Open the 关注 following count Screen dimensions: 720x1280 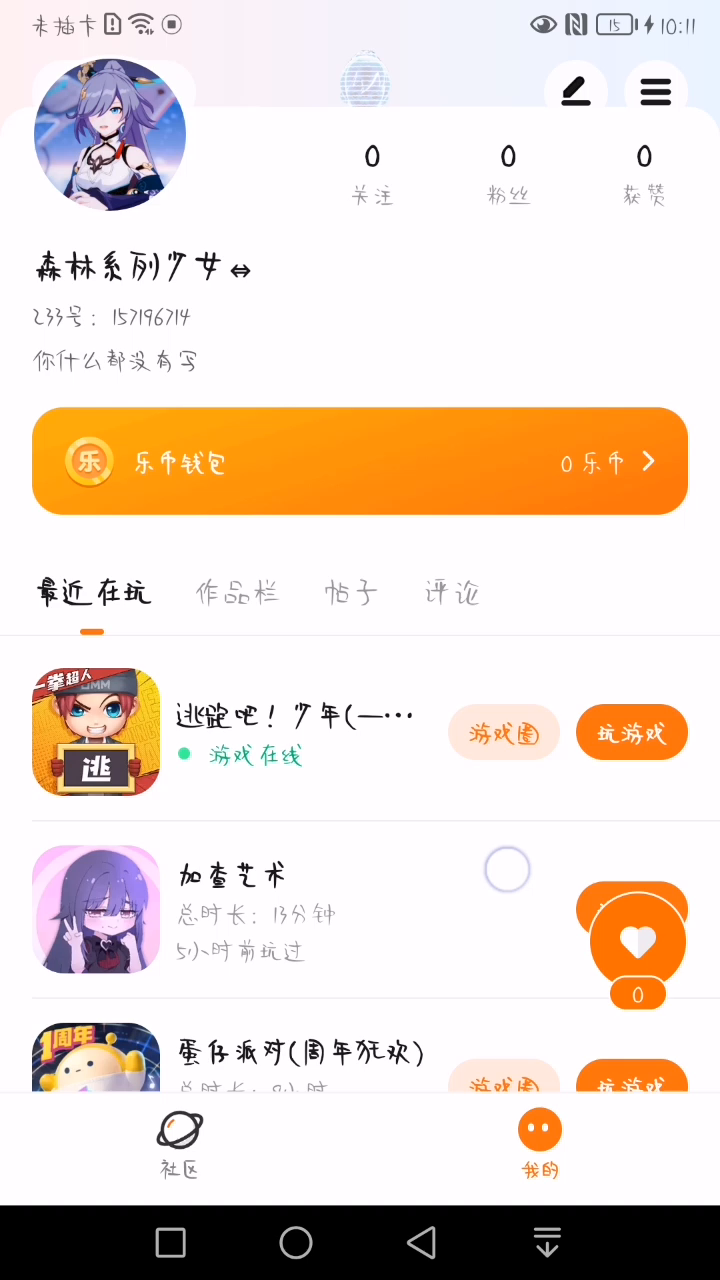(x=372, y=173)
